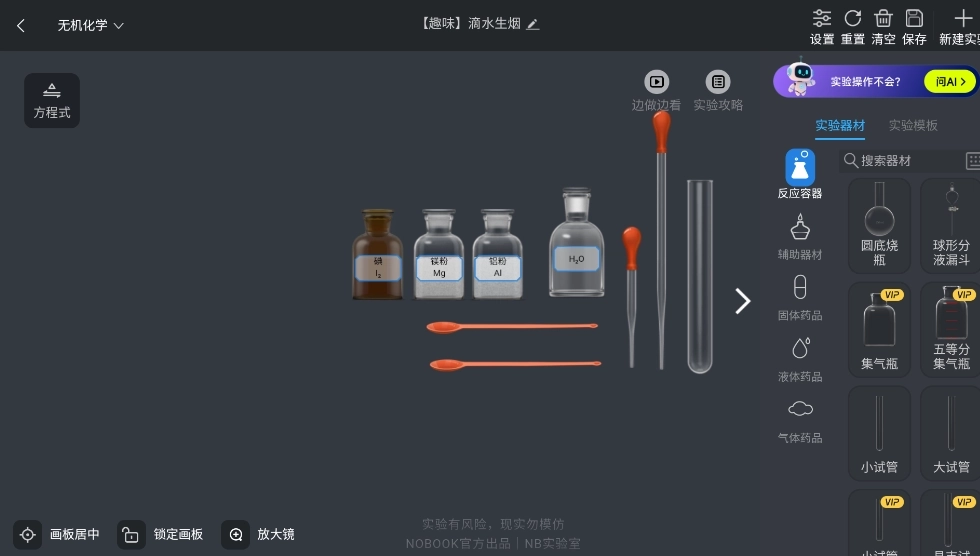The width and height of the screenshot is (980, 556).
Task: Select the 辅助器材 category
Action: point(800,238)
